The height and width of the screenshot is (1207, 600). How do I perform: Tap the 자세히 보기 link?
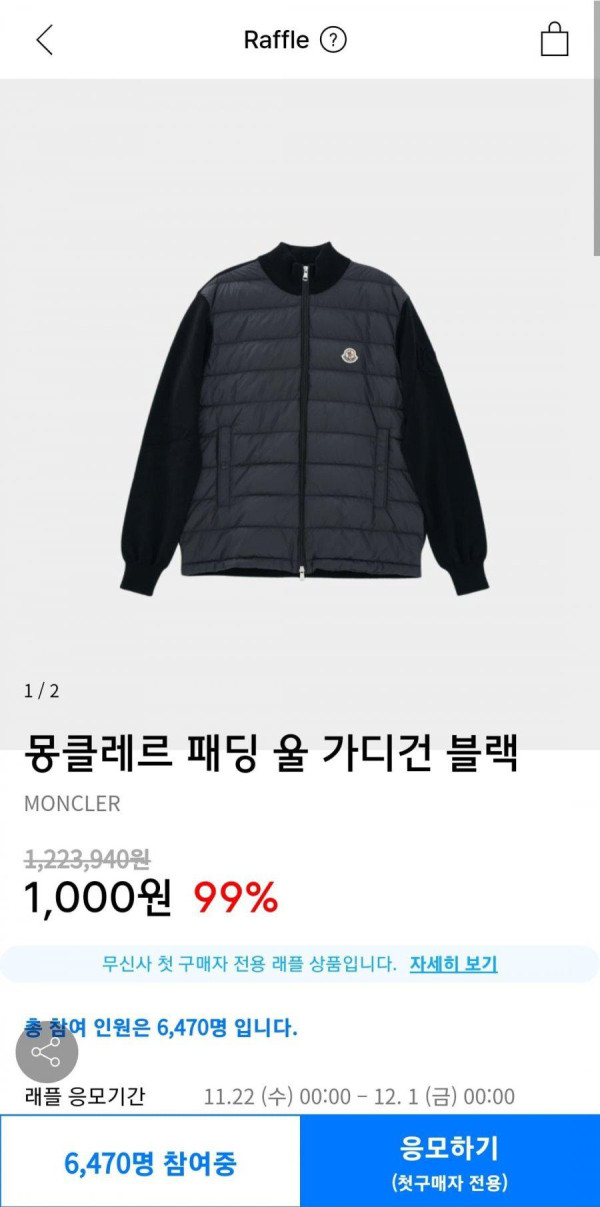[x=453, y=964]
